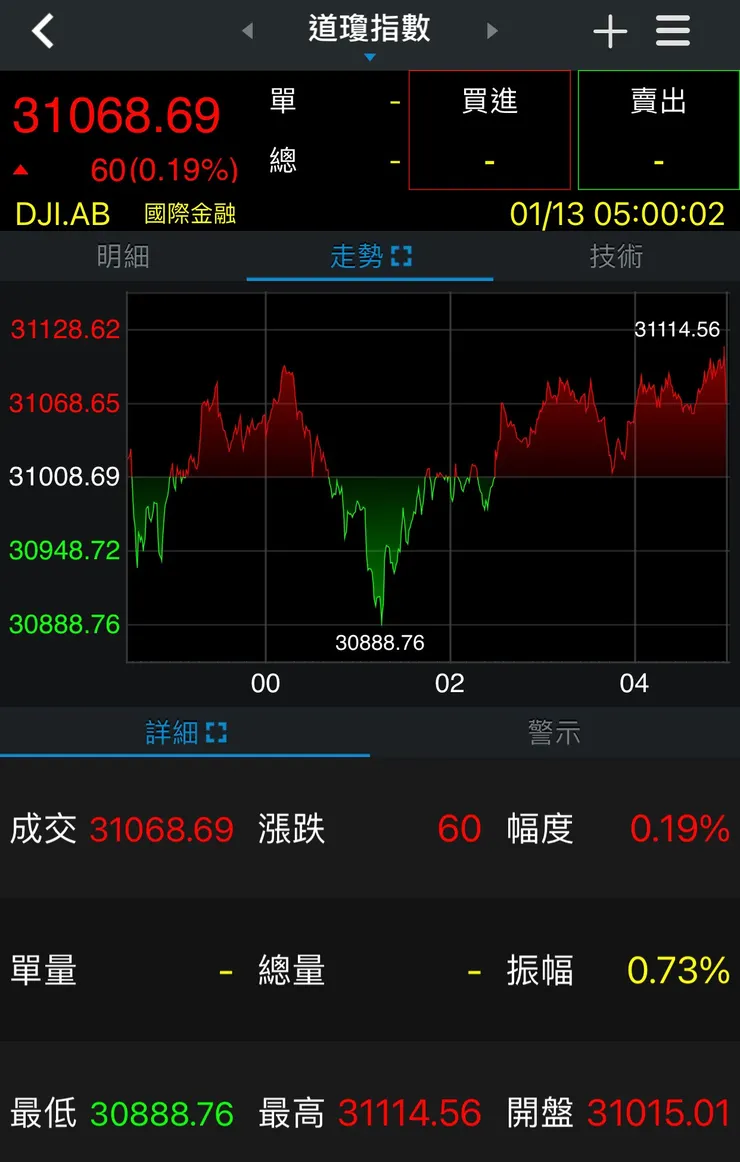Tap the left arrow beside 道瓊指數
740x1162 pixels.
pos(246,31)
